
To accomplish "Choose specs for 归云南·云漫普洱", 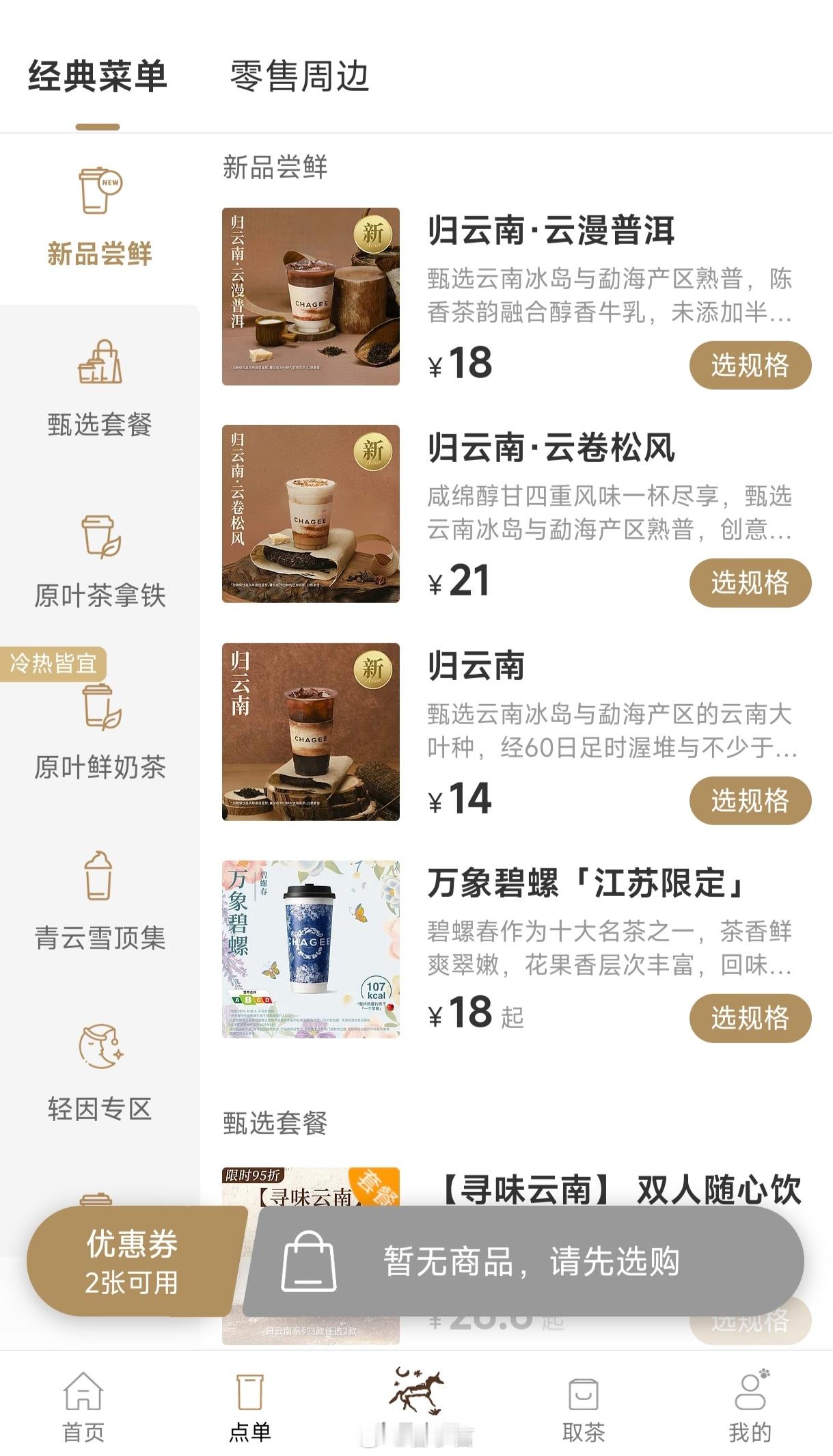I will click(749, 365).
